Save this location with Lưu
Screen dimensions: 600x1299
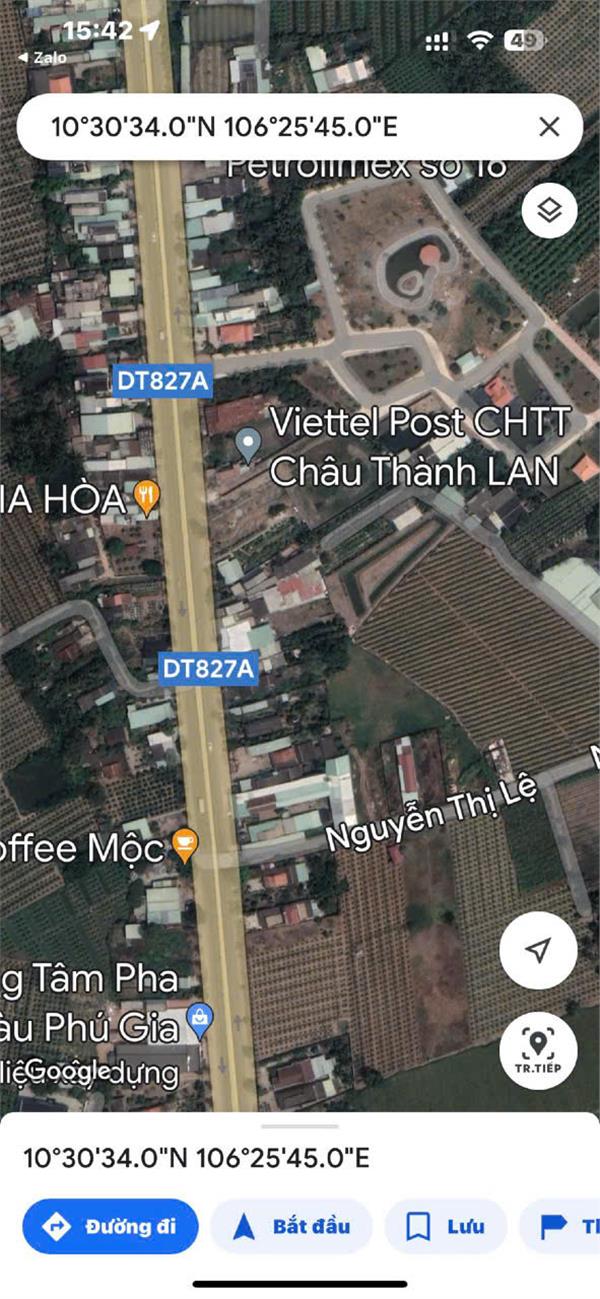445,1226
